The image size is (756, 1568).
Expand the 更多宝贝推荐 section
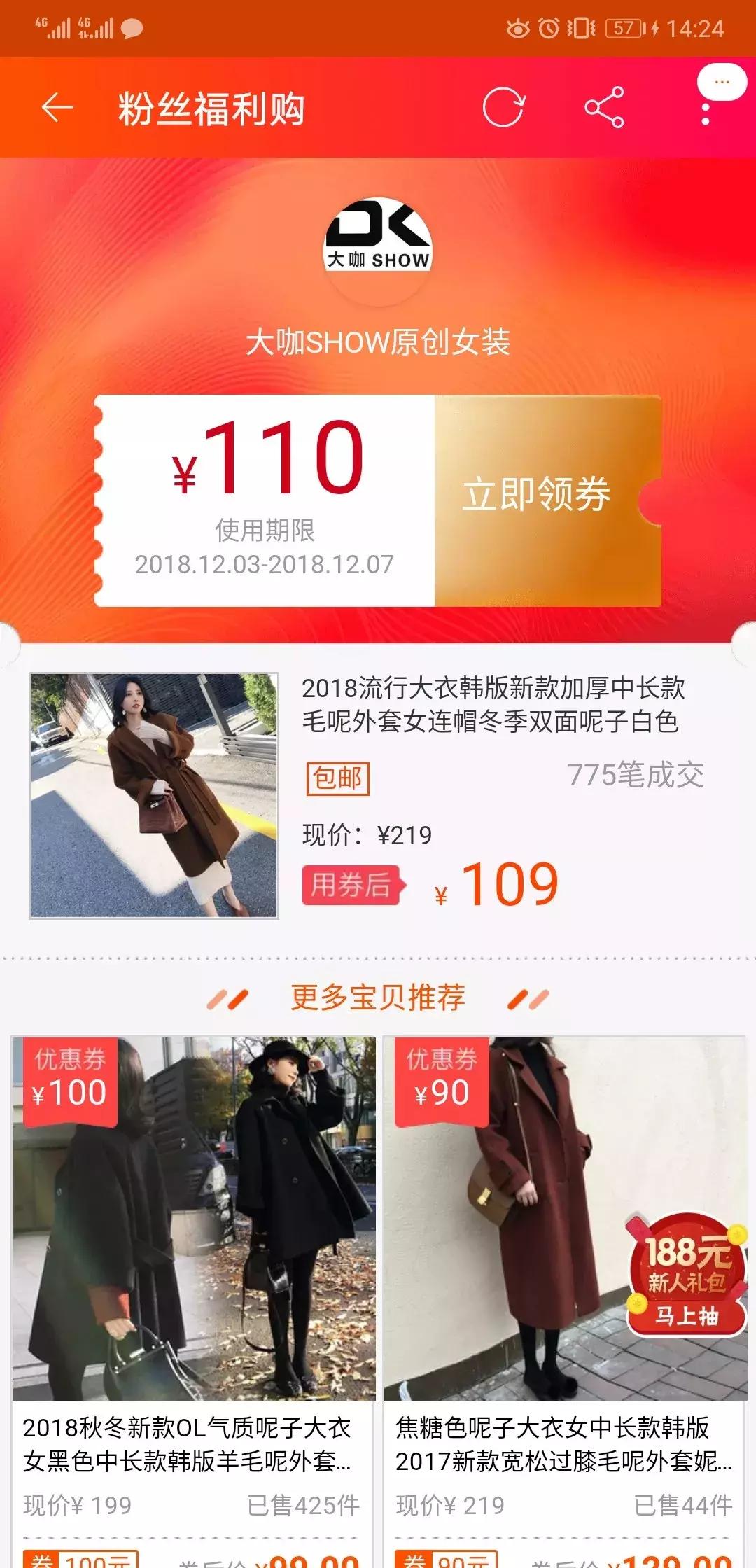378,999
